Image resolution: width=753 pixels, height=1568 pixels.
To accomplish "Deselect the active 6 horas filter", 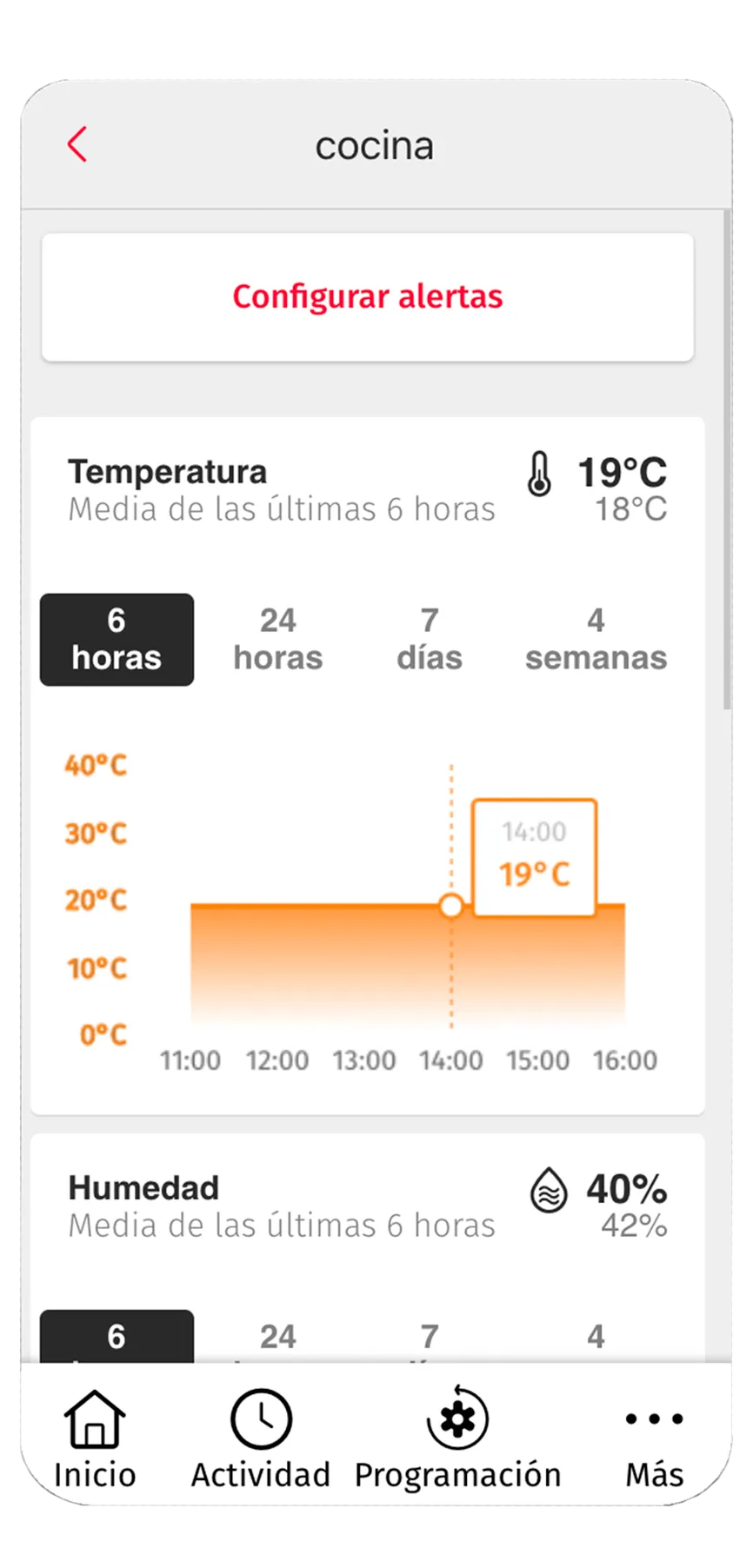I will (116, 639).
